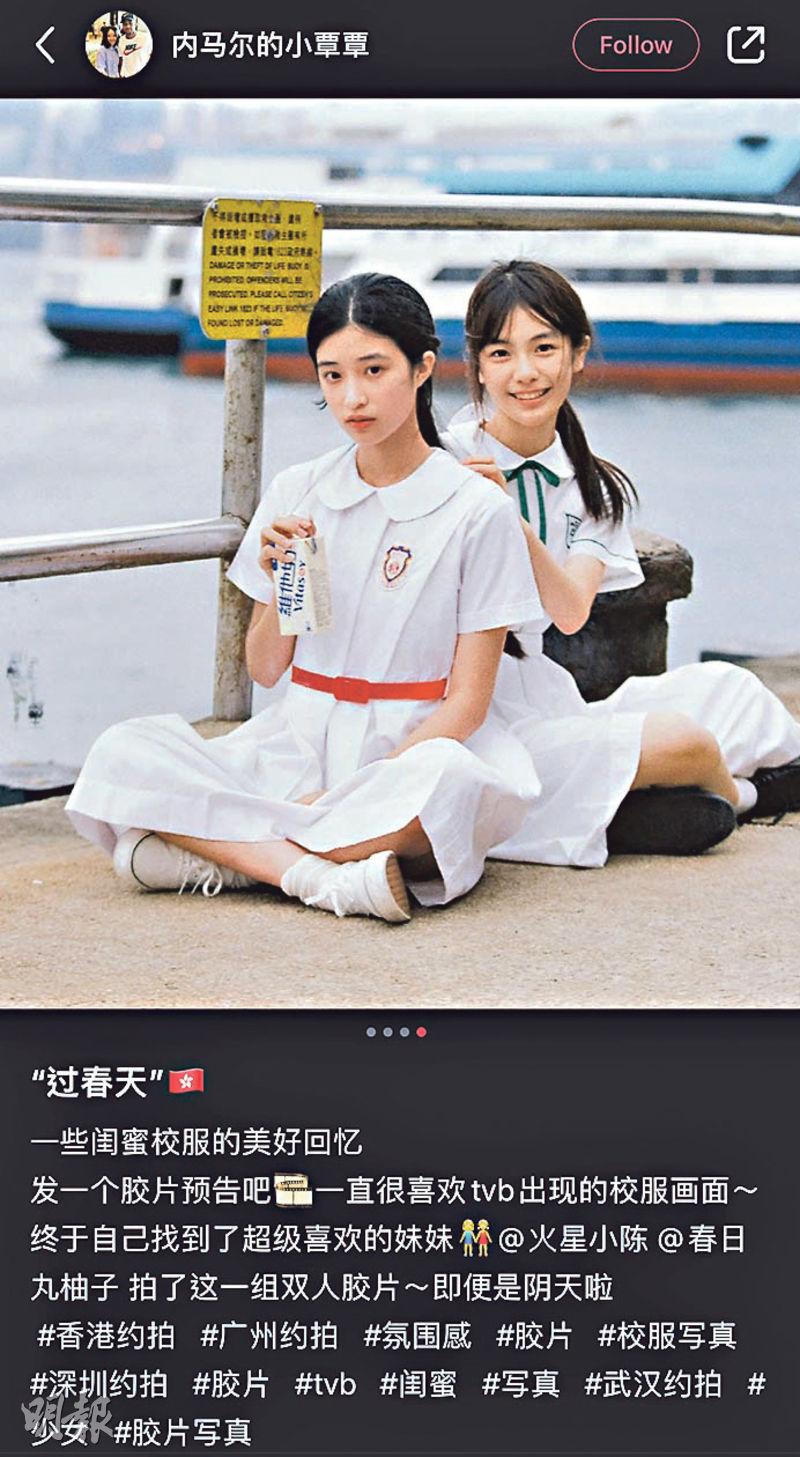Go back using the top-left arrow
Screen dimensions: 800x1457
45,46
